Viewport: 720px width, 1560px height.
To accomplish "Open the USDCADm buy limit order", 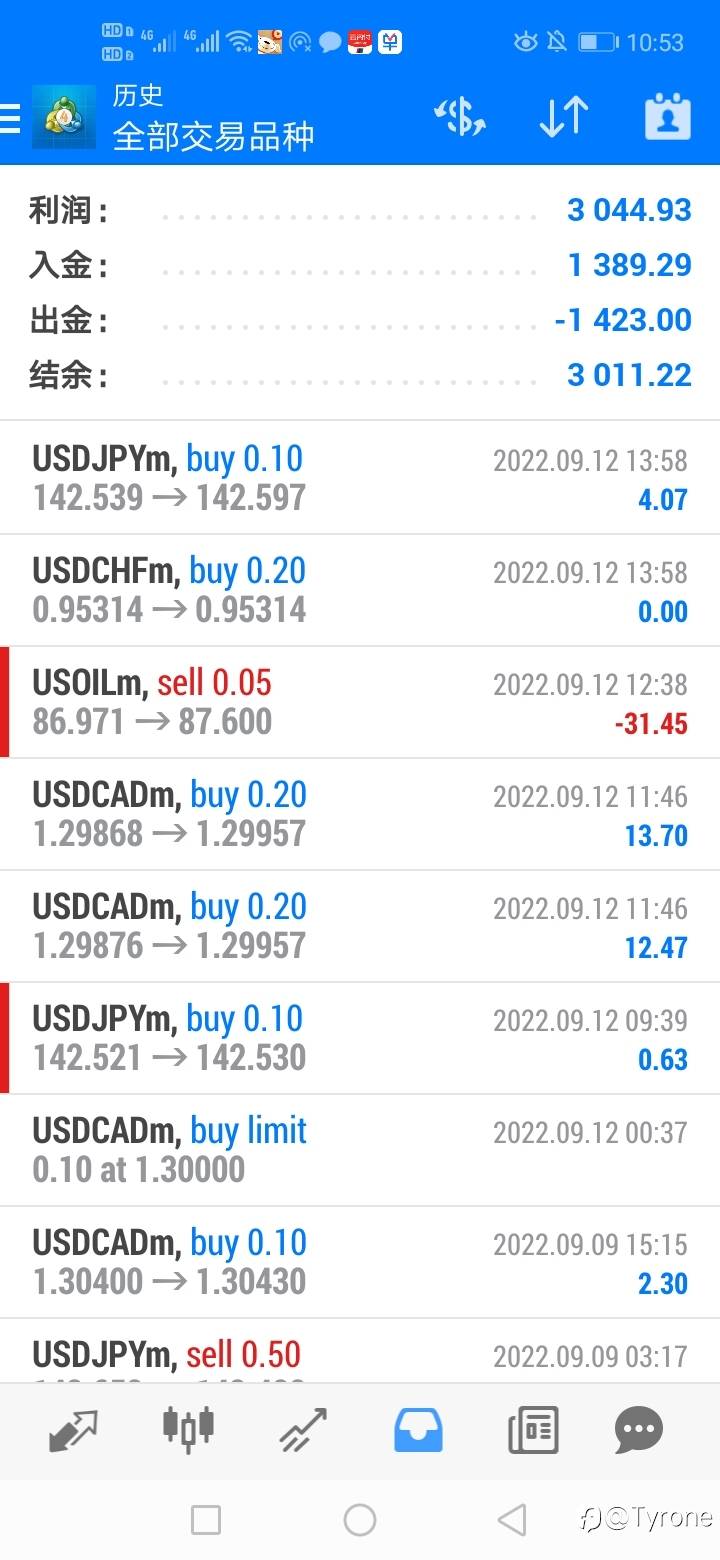I will [x=360, y=1150].
